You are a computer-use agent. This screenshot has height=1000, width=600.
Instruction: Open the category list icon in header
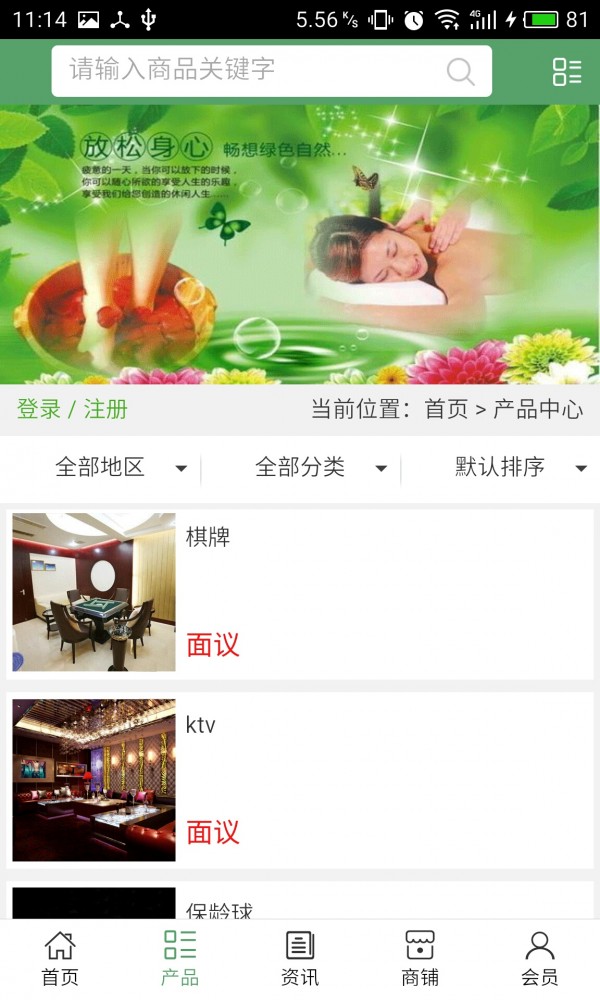(567, 71)
